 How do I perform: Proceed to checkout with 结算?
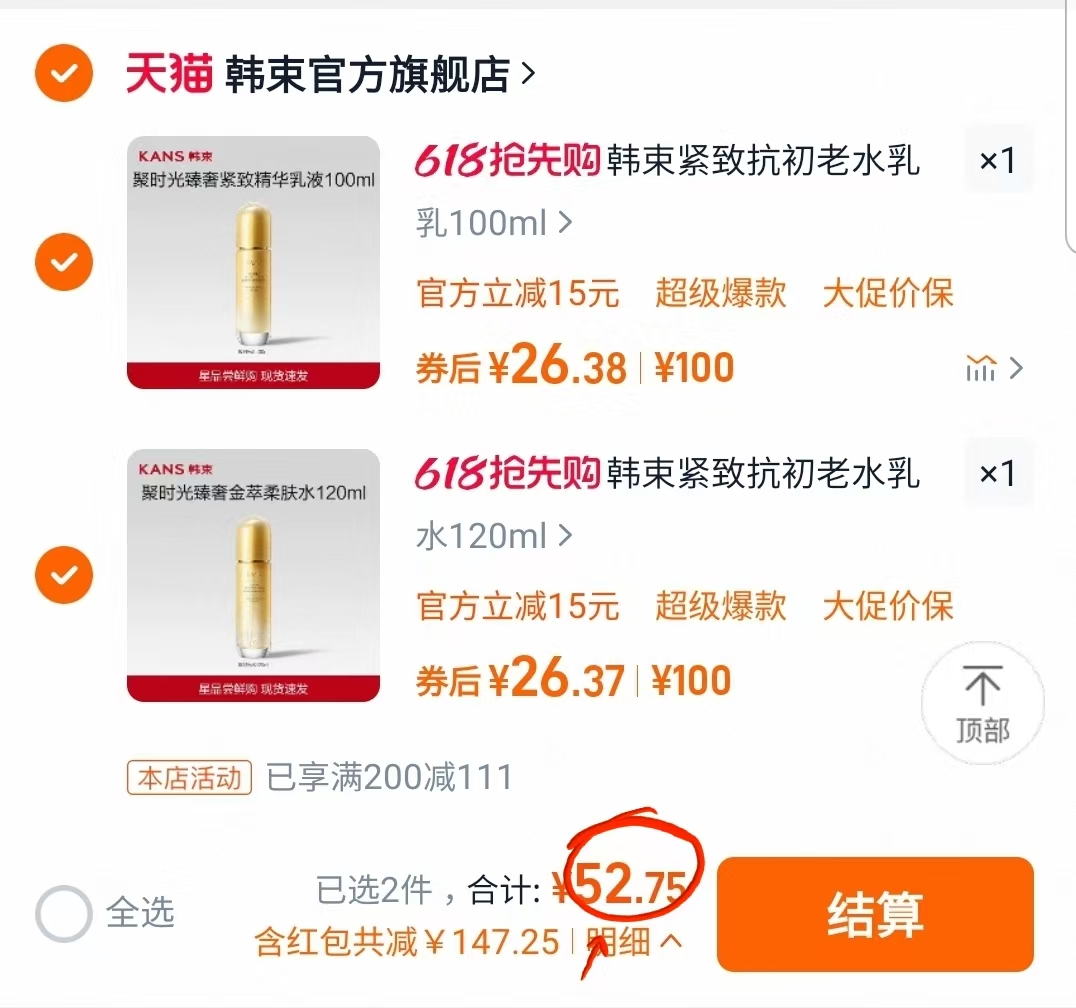[x=874, y=914]
